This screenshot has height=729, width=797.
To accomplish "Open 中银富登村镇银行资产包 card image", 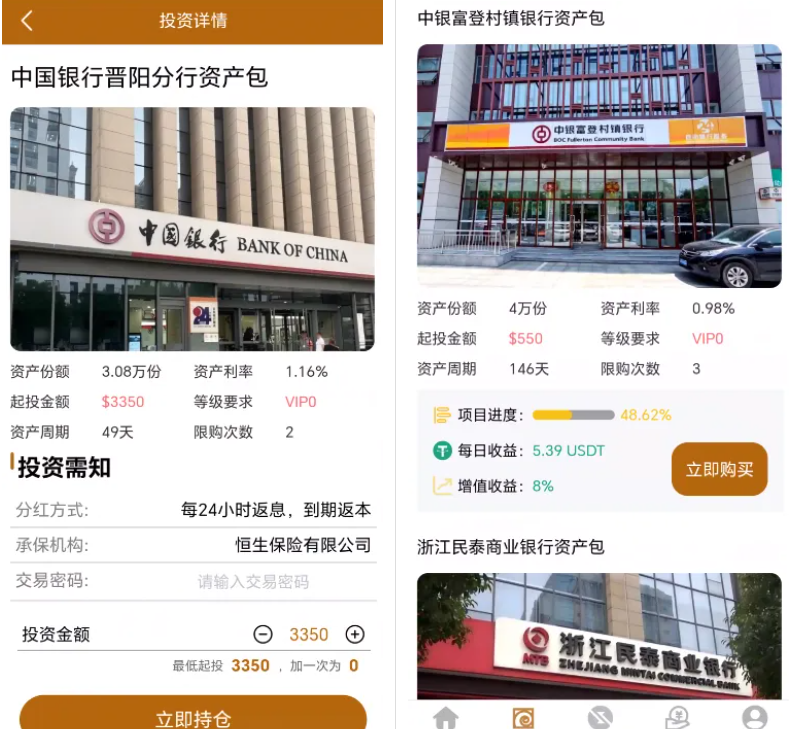I will pos(599,166).
